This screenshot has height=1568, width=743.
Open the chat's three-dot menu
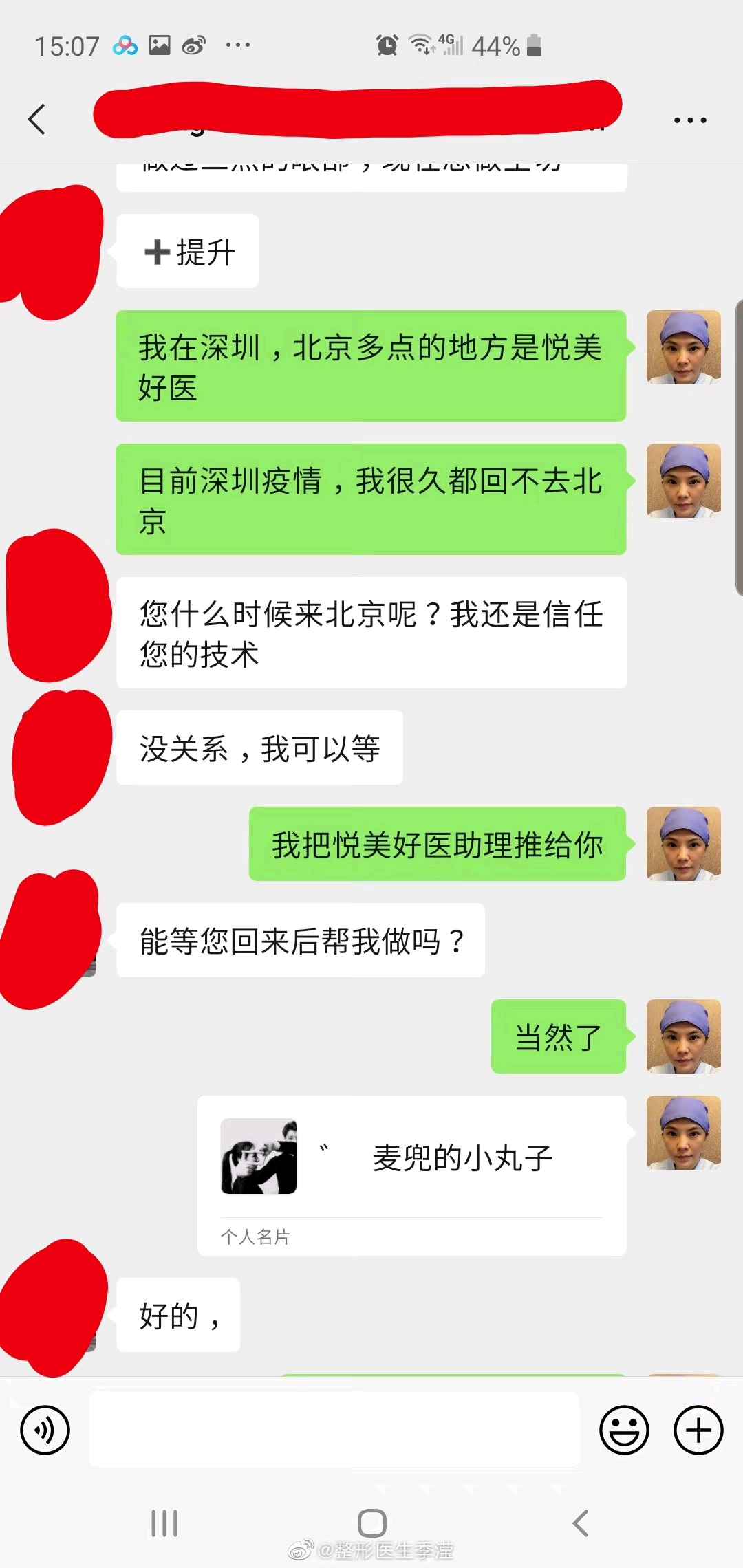(x=689, y=120)
